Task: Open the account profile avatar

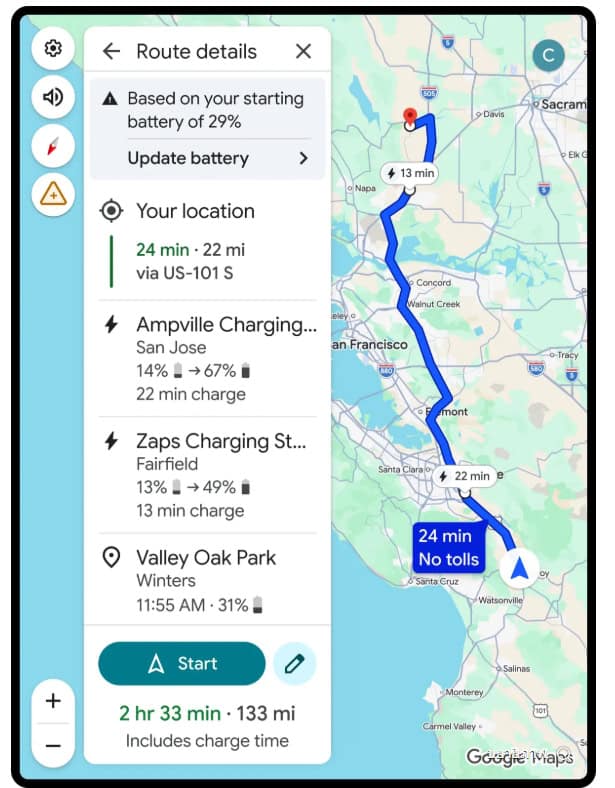Action: coord(548,55)
